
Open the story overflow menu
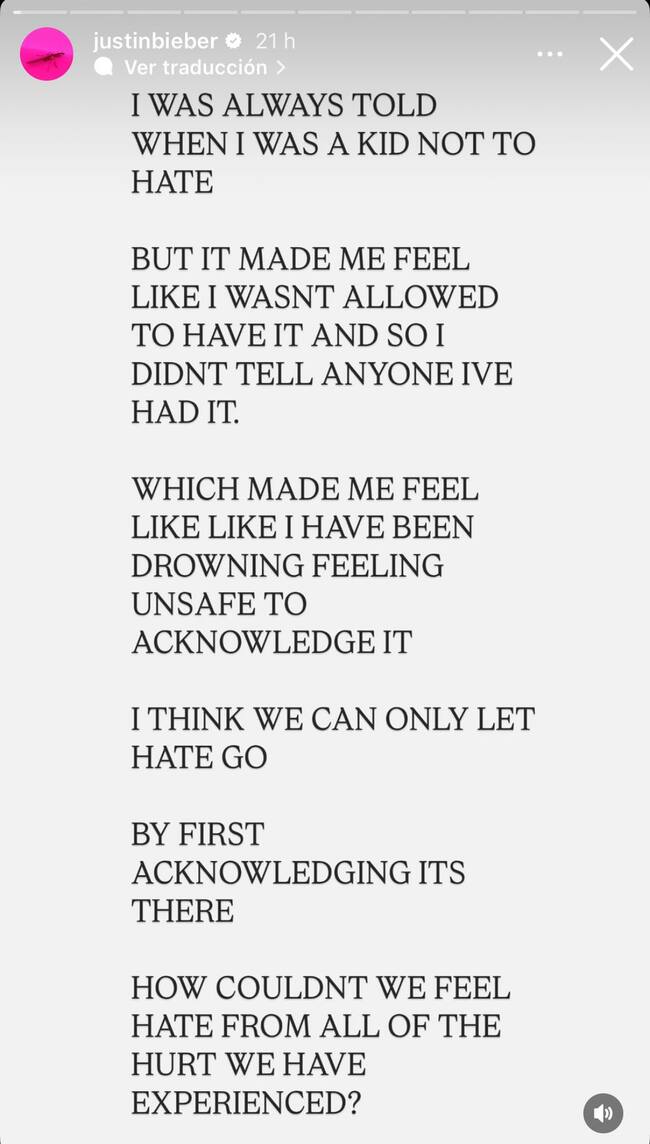[x=550, y=54]
